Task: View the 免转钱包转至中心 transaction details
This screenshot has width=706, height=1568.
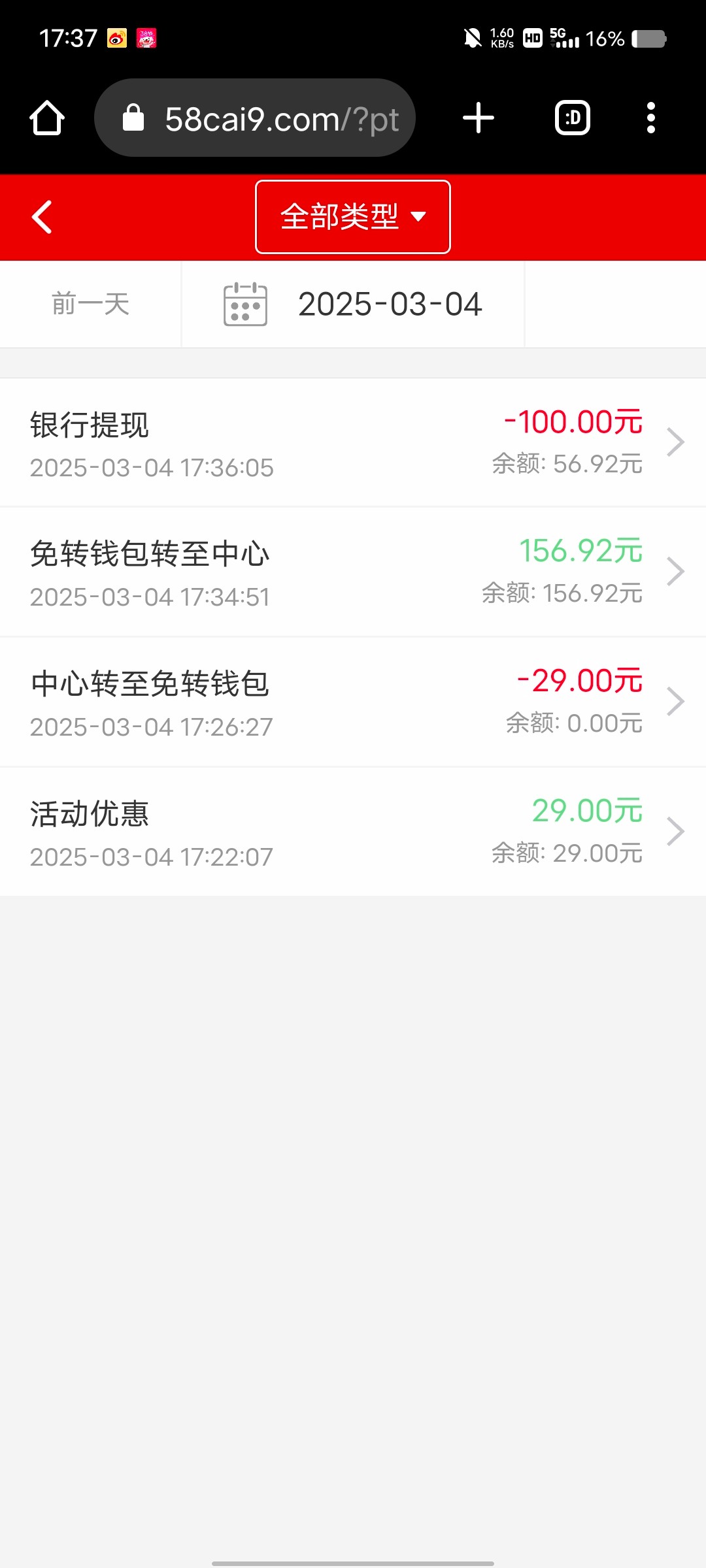Action: (x=353, y=572)
